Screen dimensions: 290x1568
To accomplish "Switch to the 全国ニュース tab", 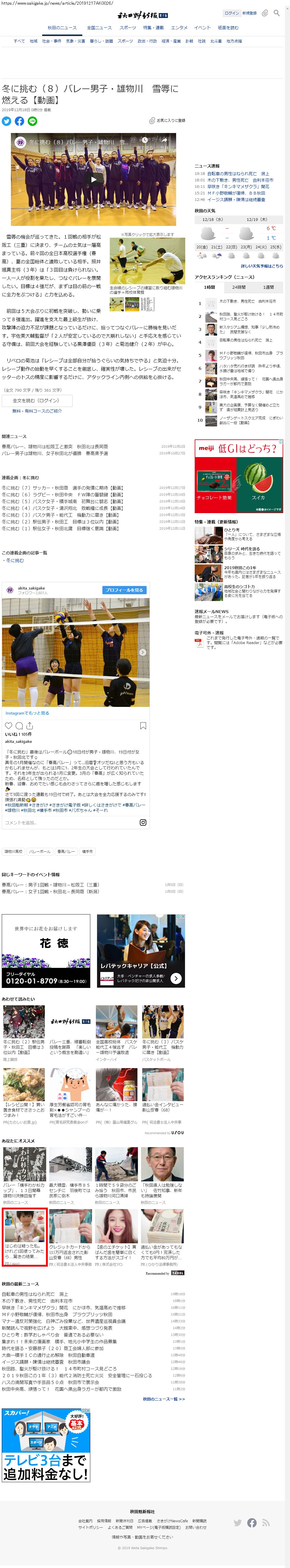I will 99,27.
